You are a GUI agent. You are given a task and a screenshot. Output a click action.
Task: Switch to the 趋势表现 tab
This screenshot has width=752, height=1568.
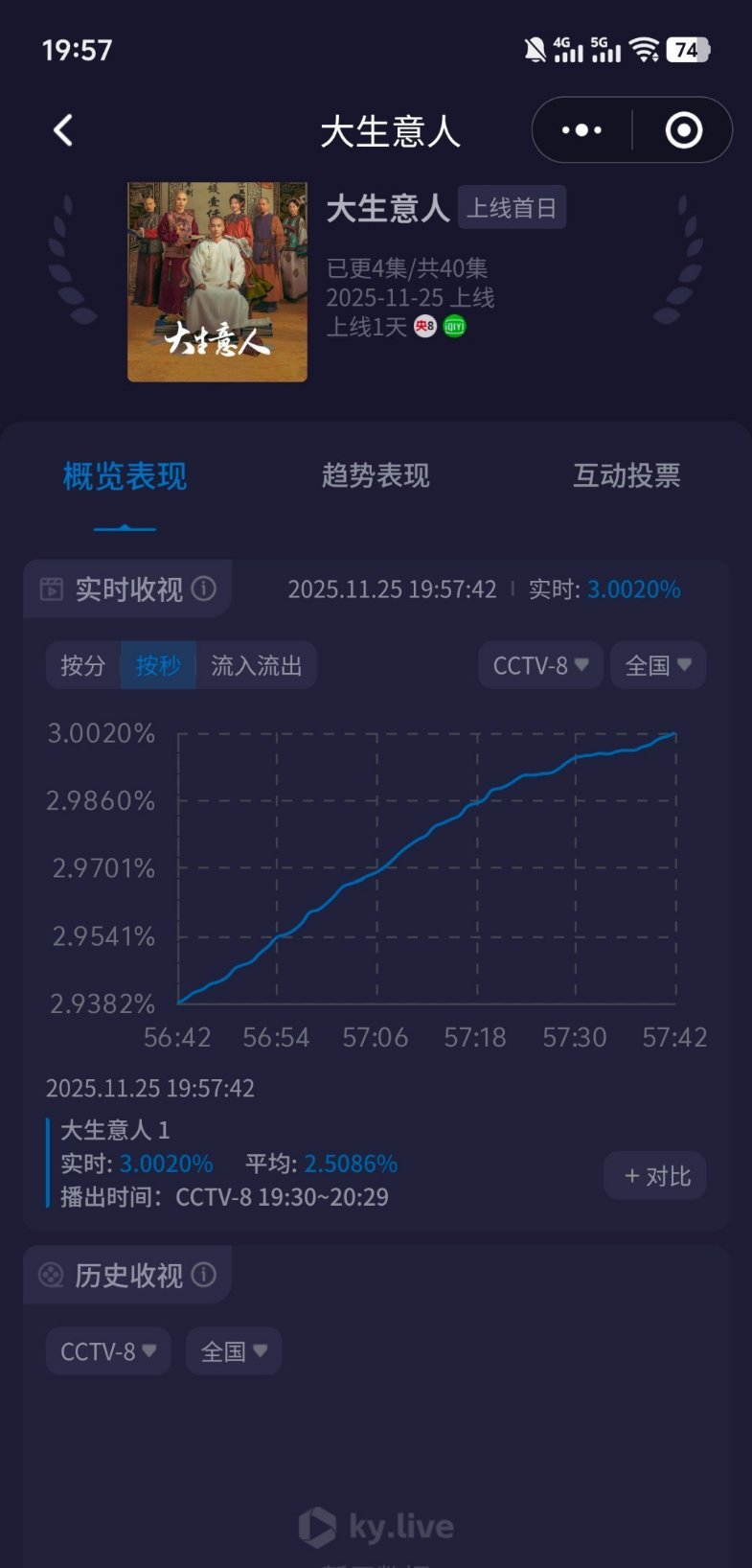376,476
